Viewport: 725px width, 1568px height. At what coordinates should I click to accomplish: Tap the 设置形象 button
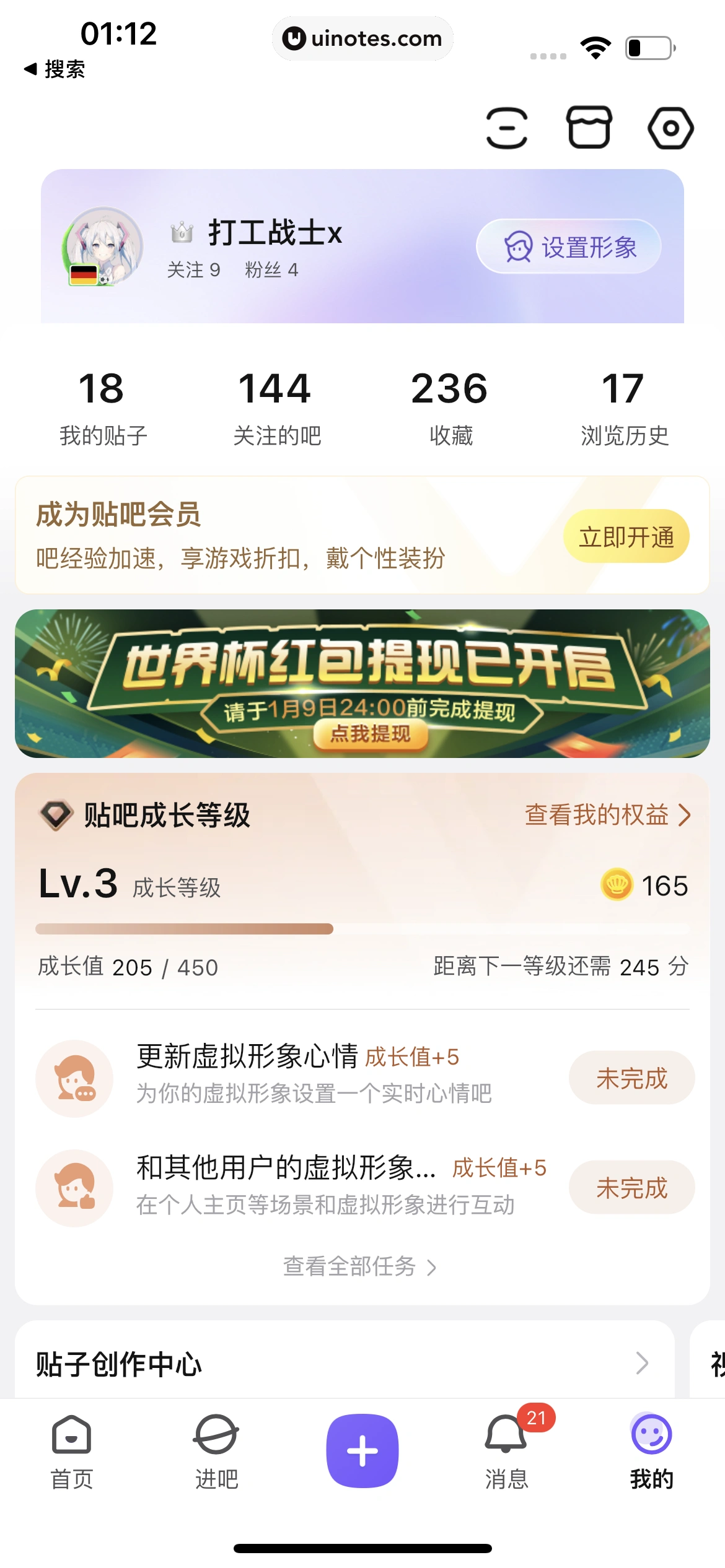[568, 246]
